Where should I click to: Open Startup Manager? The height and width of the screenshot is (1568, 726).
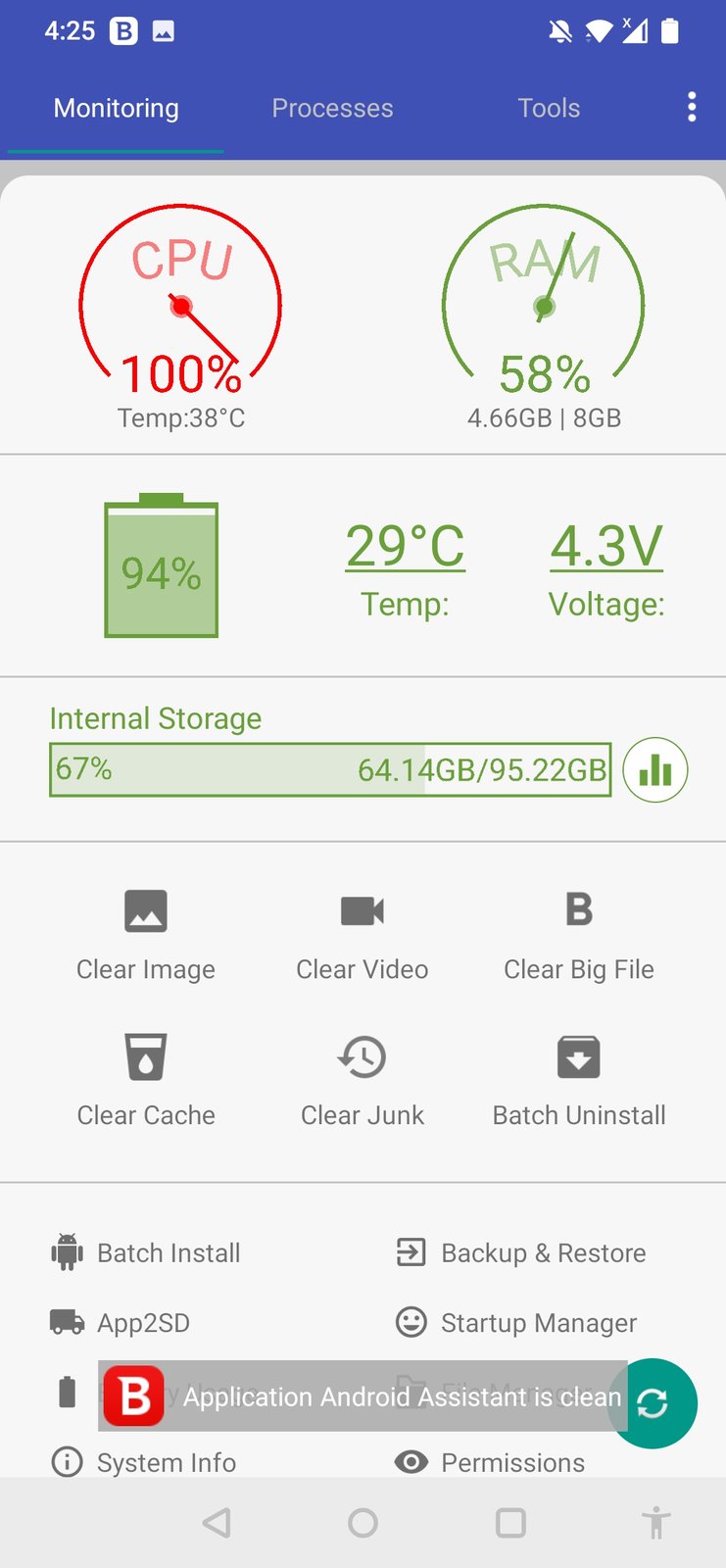[516, 1323]
